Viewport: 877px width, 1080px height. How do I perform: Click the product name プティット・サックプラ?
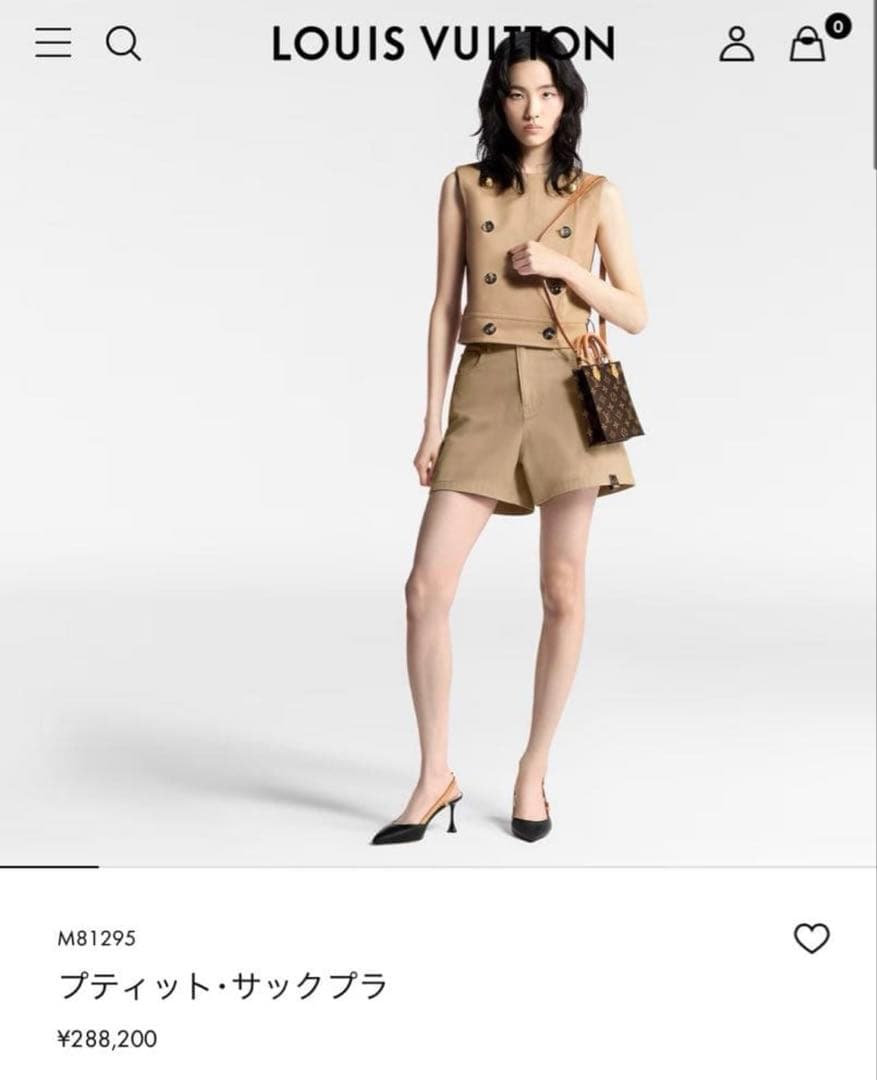[x=224, y=985]
